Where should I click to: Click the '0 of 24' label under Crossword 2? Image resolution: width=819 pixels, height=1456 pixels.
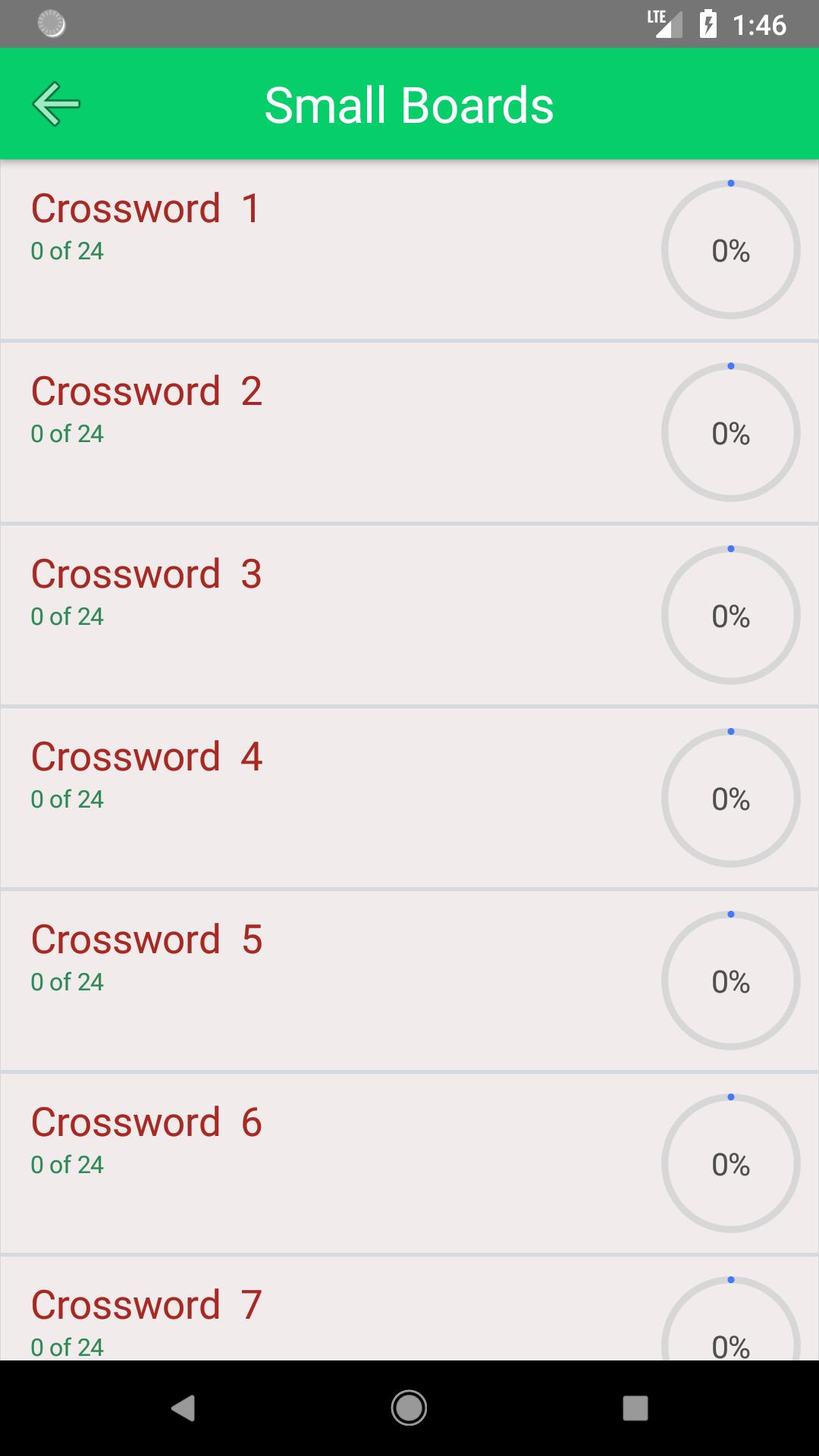click(67, 433)
